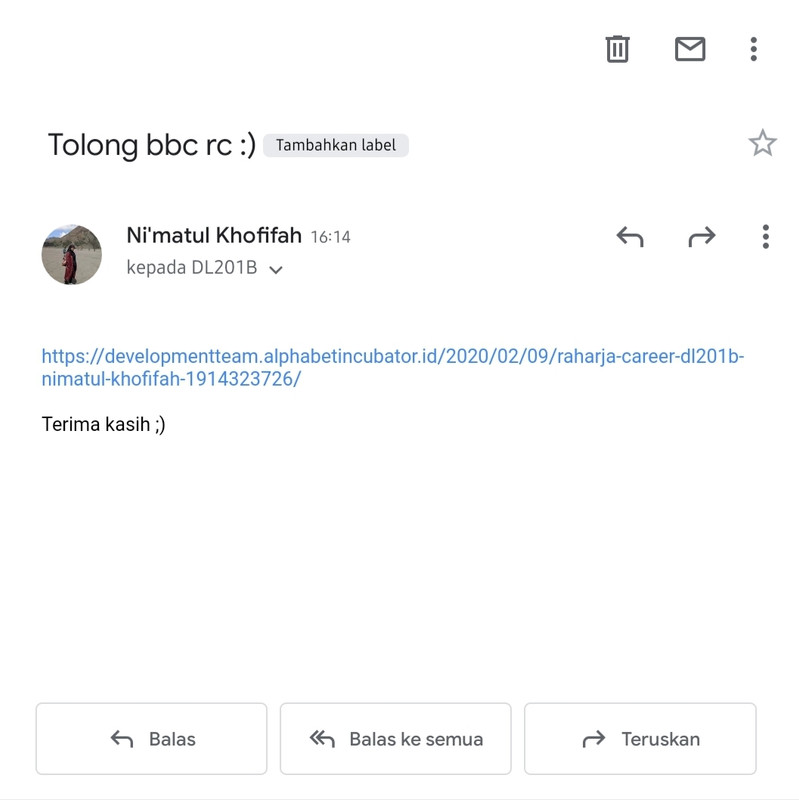Tap Balas ke semua button
Screen dimensions: 799x800
coord(395,739)
